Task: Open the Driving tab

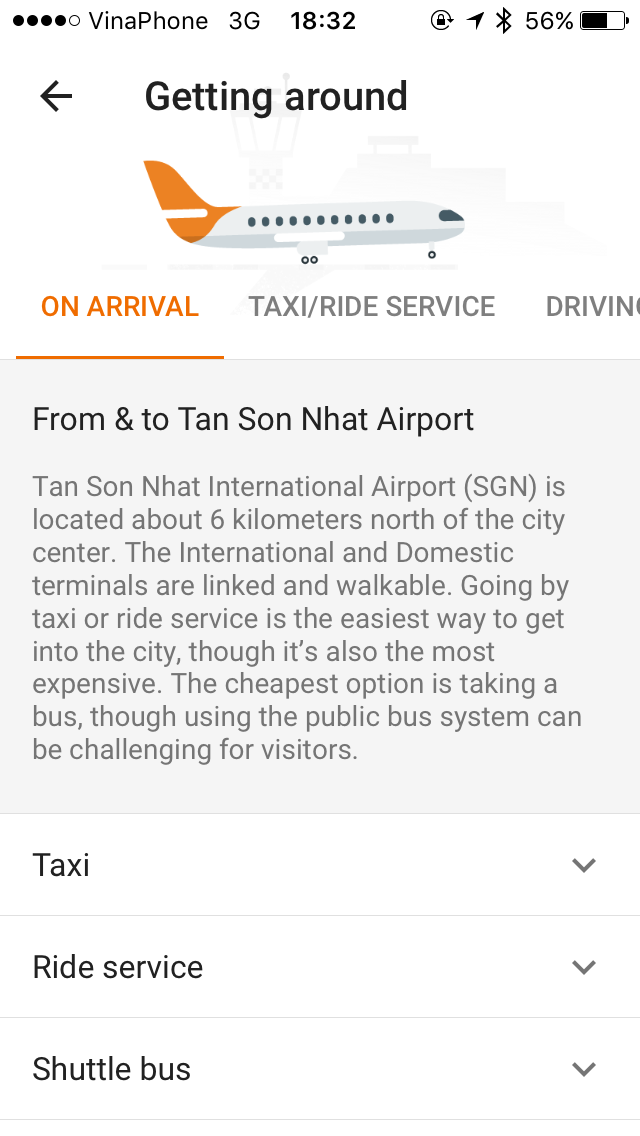Action: tap(592, 307)
